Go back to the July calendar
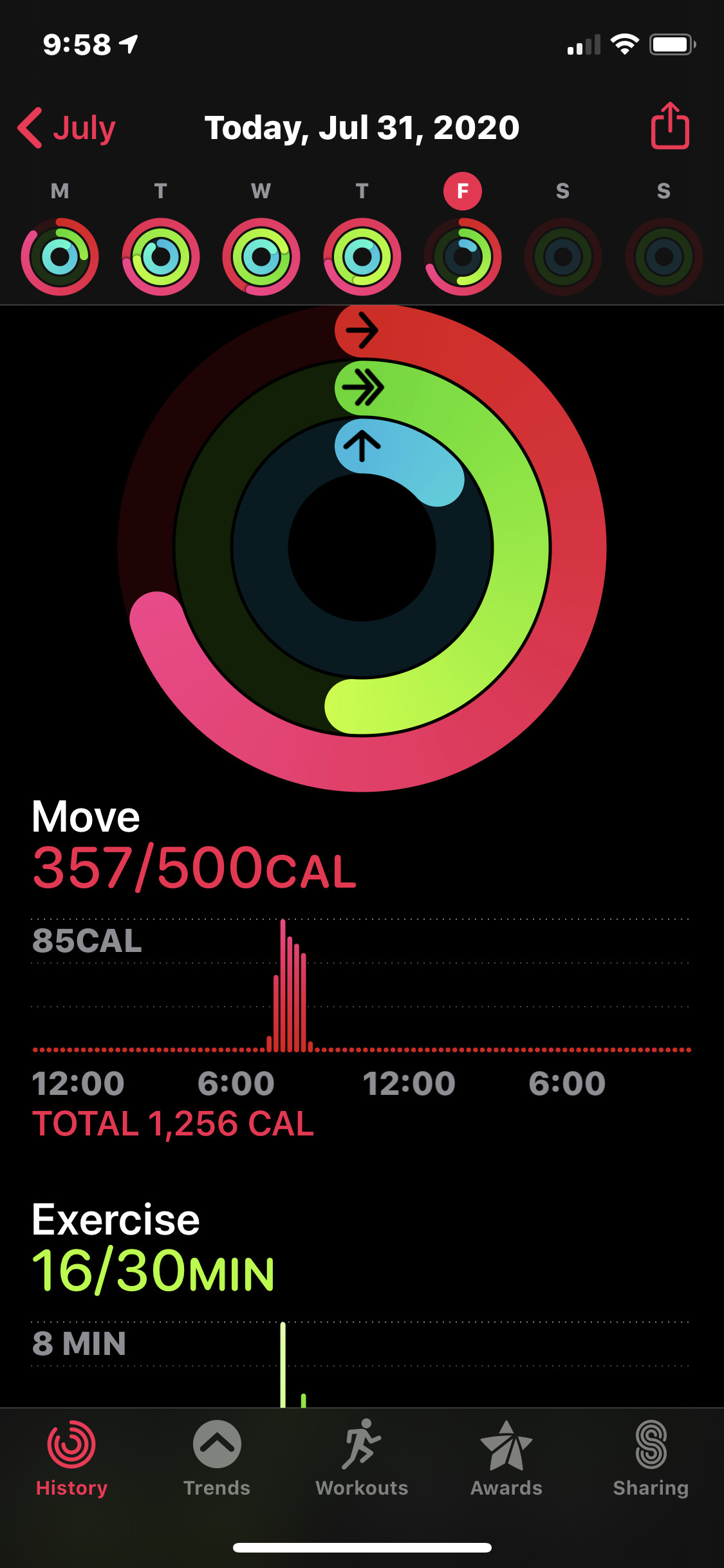This screenshot has width=724, height=1568. pyautogui.click(x=67, y=127)
